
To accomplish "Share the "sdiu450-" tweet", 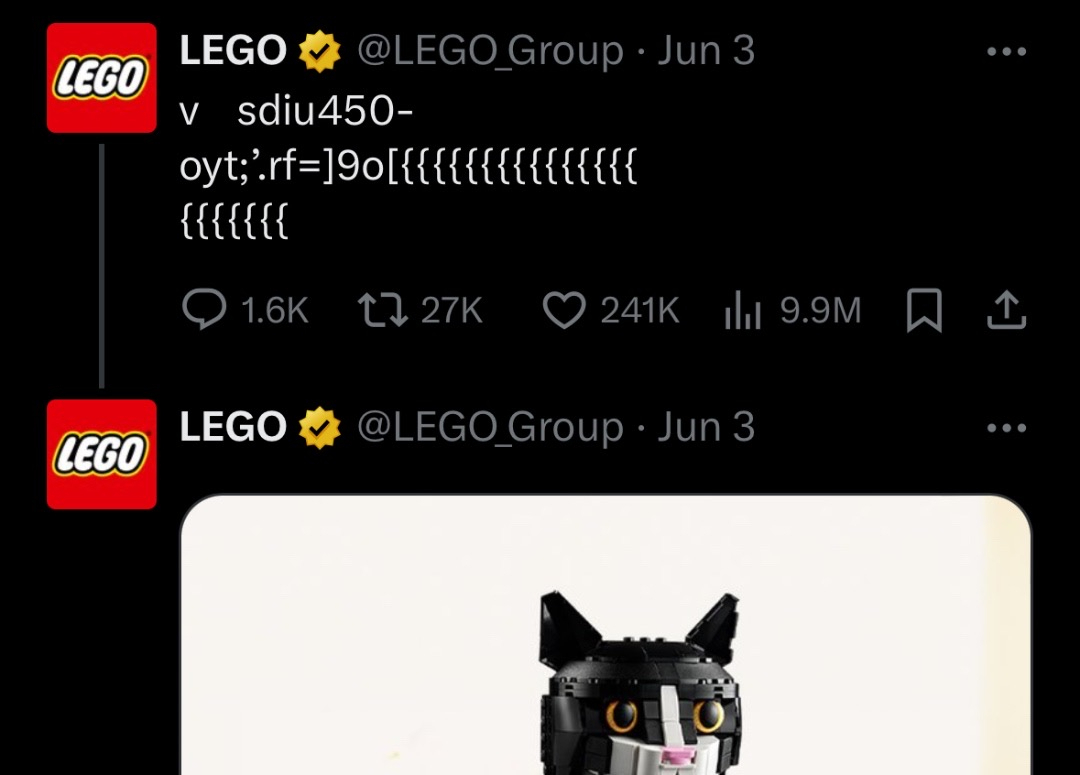I will coord(1006,311).
